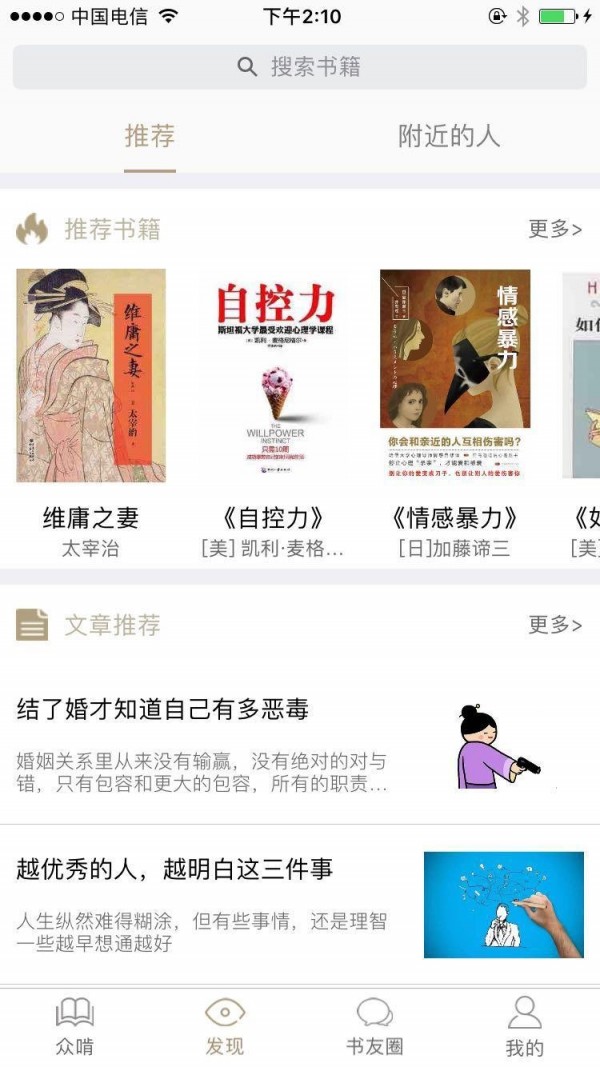Open 更多 for 推荐书籍
This screenshot has height=1067, width=600.
point(555,229)
